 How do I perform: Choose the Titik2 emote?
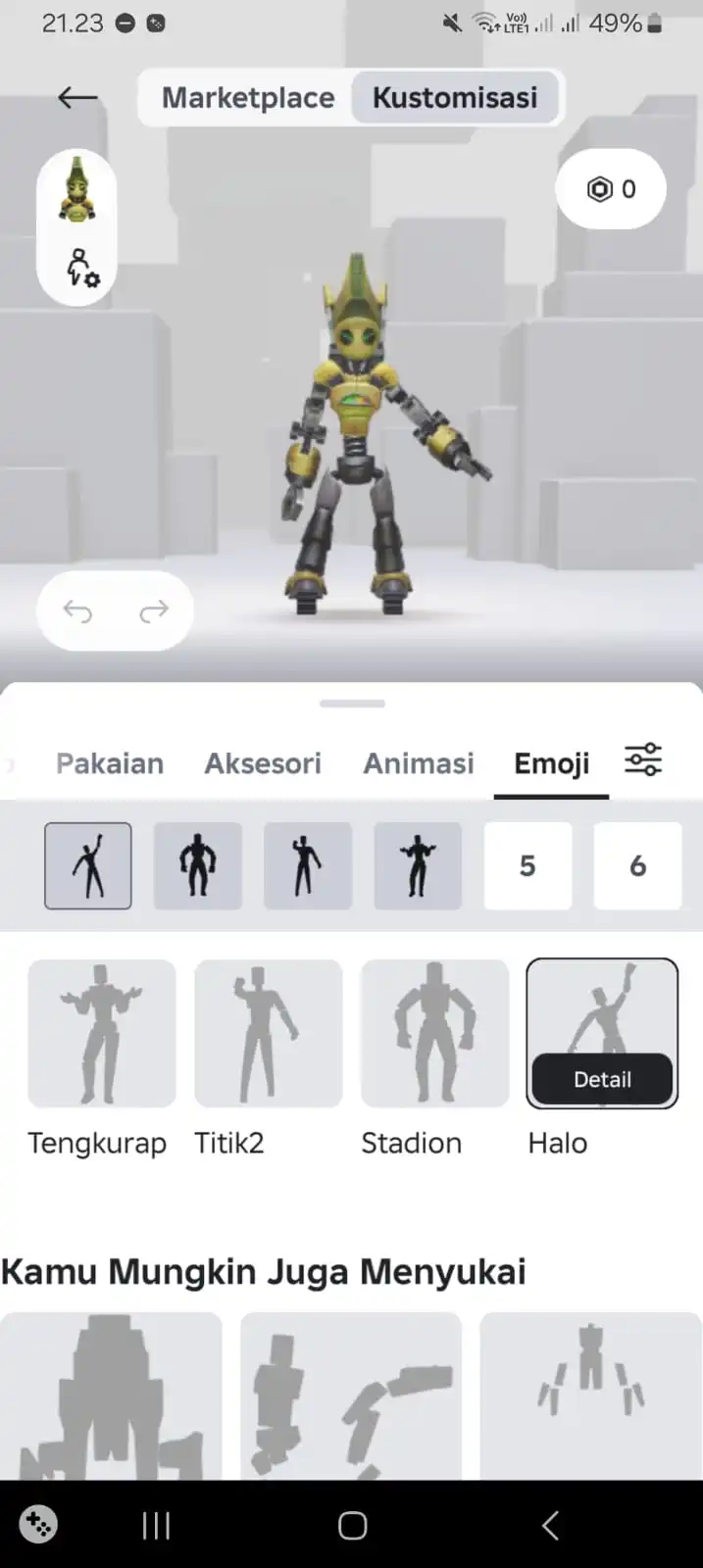click(269, 1034)
